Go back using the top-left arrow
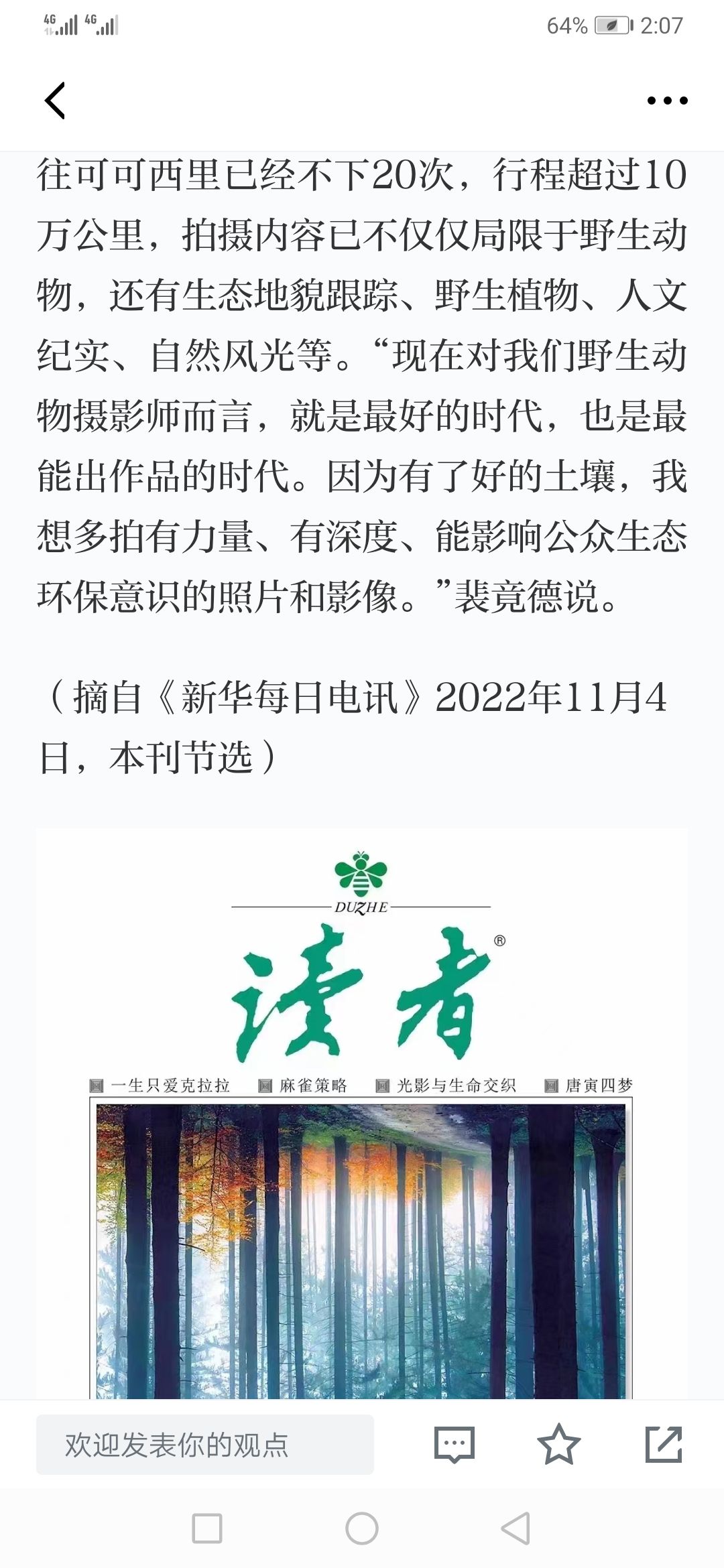Viewport: 724px width, 1568px height. [55, 101]
